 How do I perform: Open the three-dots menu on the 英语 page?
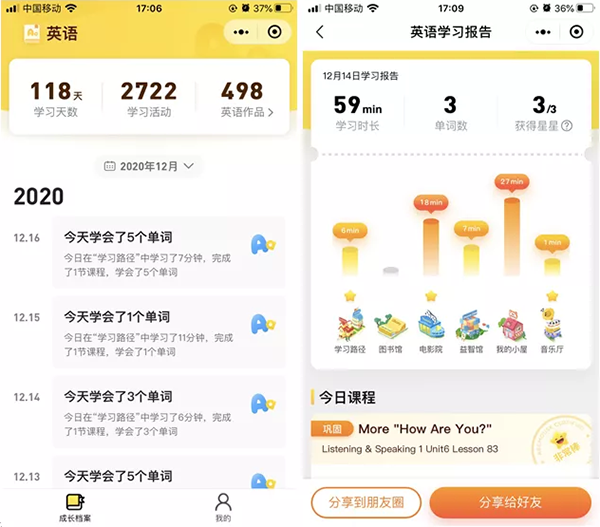tap(241, 32)
